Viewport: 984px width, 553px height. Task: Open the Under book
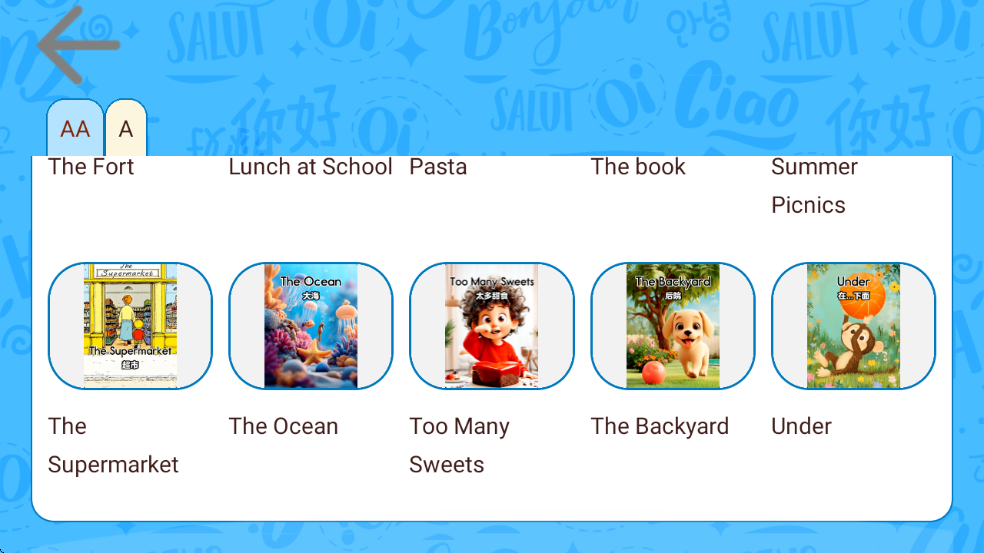853,326
